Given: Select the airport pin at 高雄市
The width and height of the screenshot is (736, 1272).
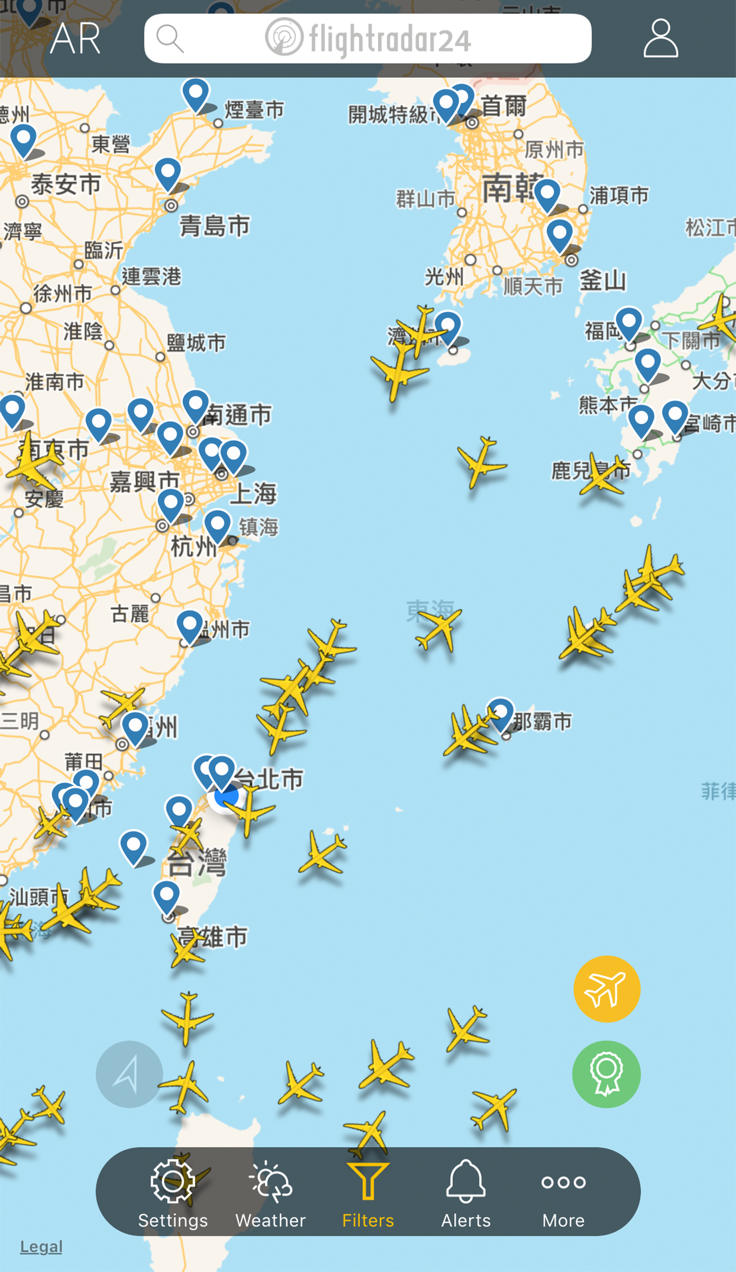Looking at the screenshot, I should coord(167,895).
